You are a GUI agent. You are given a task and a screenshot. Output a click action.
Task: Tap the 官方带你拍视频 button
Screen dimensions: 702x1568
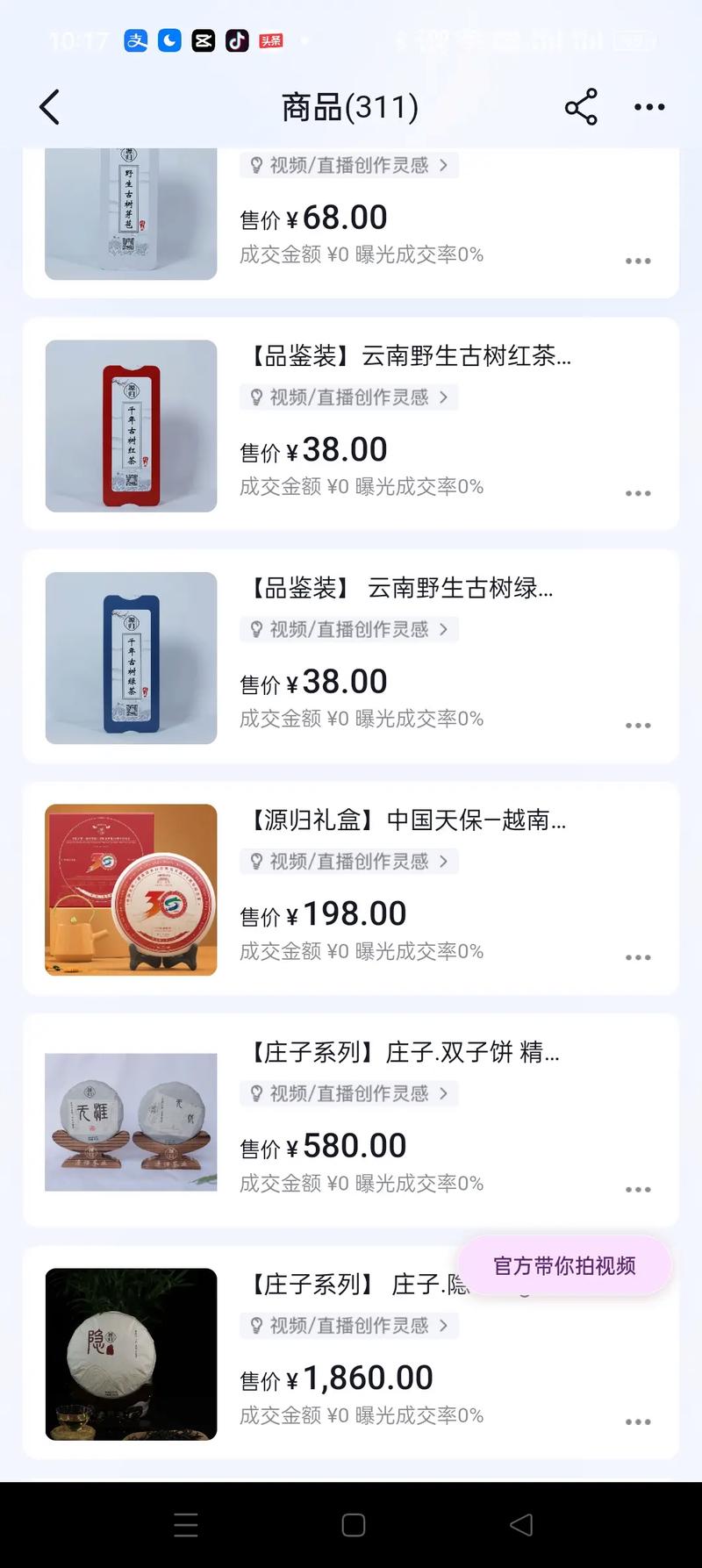pyautogui.click(x=564, y=1264)
